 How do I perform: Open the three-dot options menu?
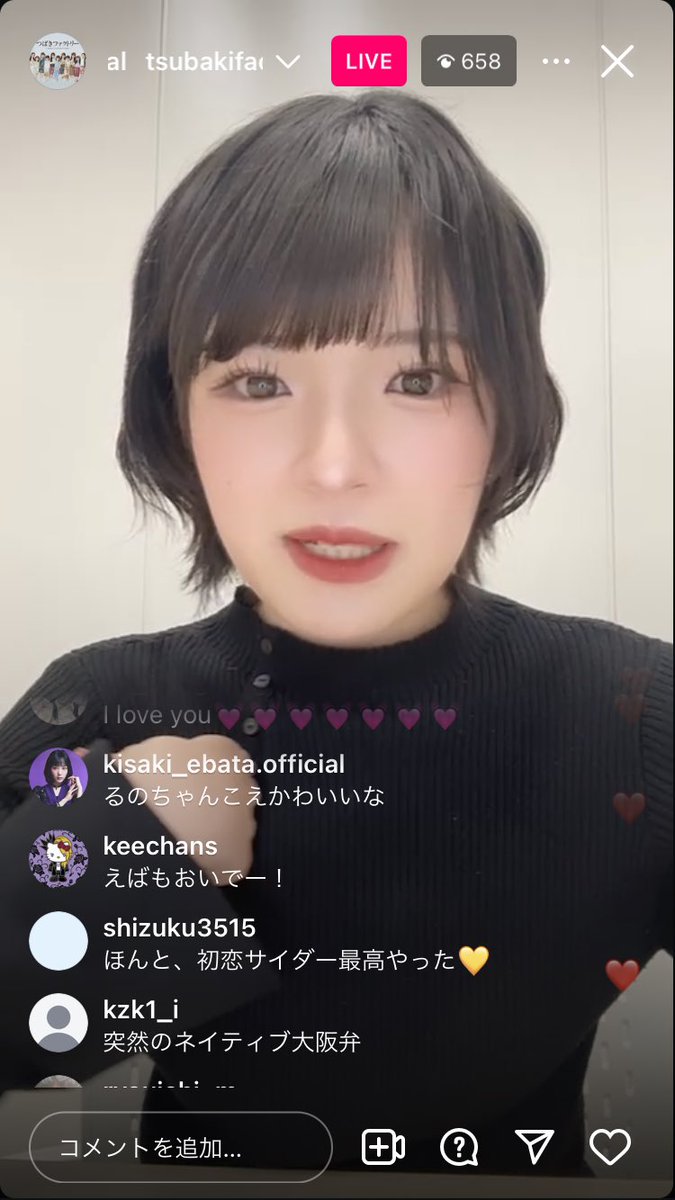point(556,62)
